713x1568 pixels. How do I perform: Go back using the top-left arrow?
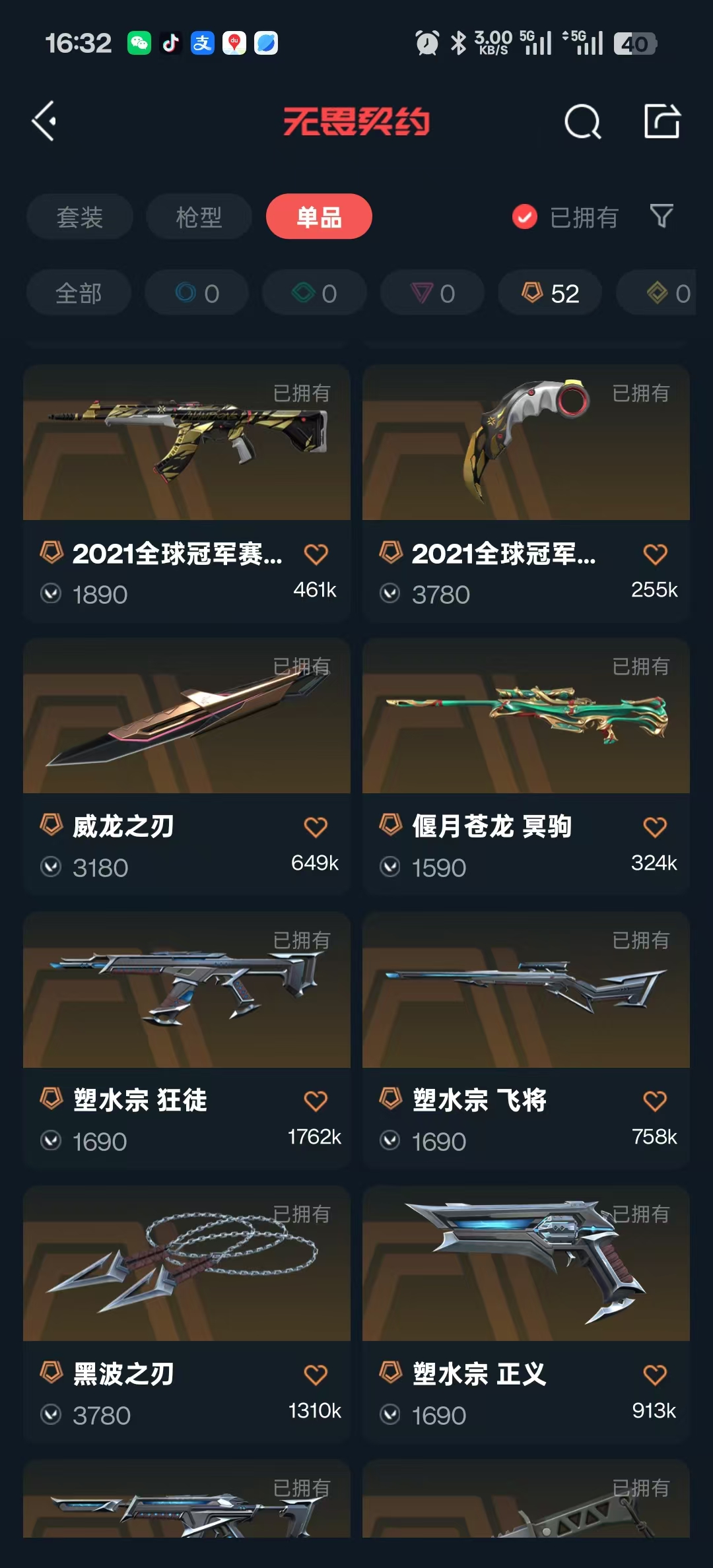point(45,121)
